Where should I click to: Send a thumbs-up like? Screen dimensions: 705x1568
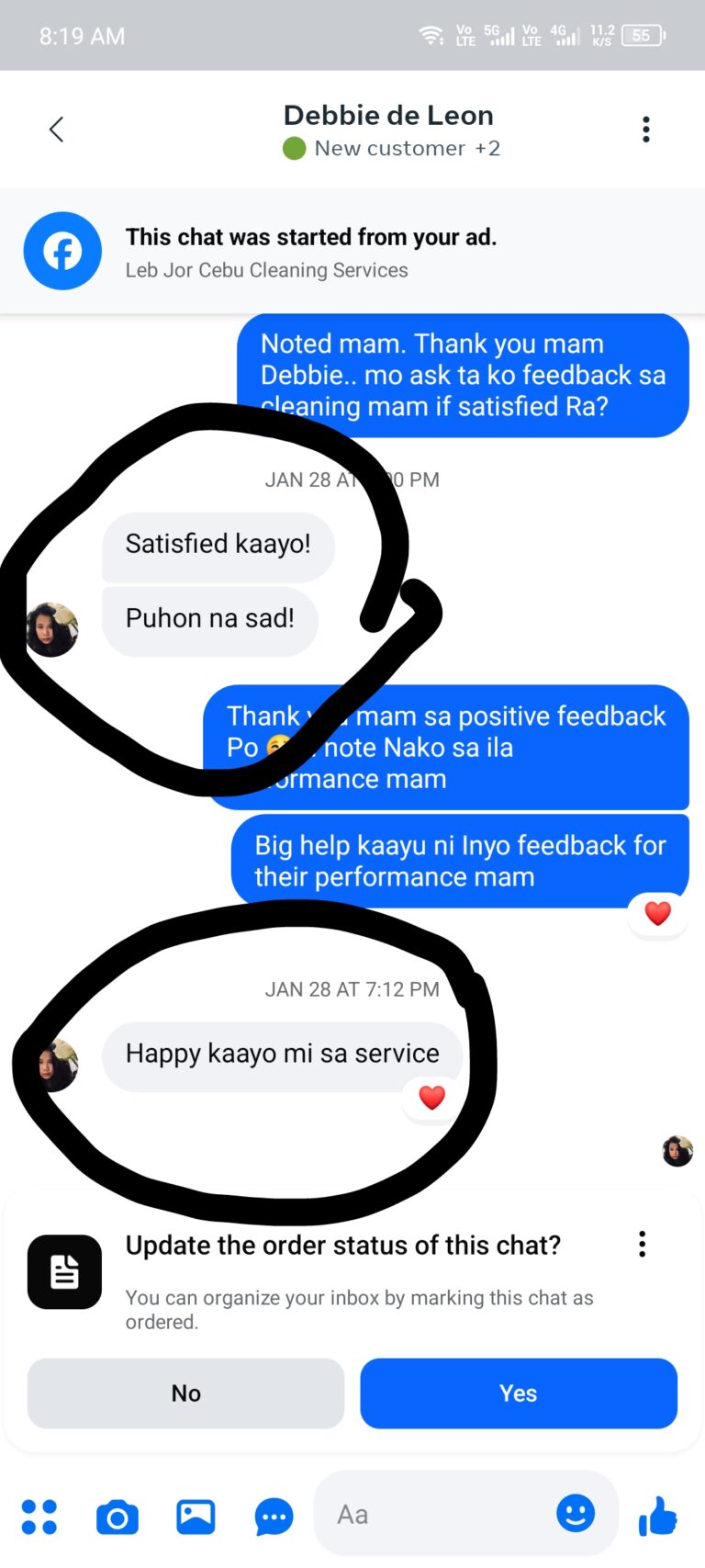pos(658,1516)
